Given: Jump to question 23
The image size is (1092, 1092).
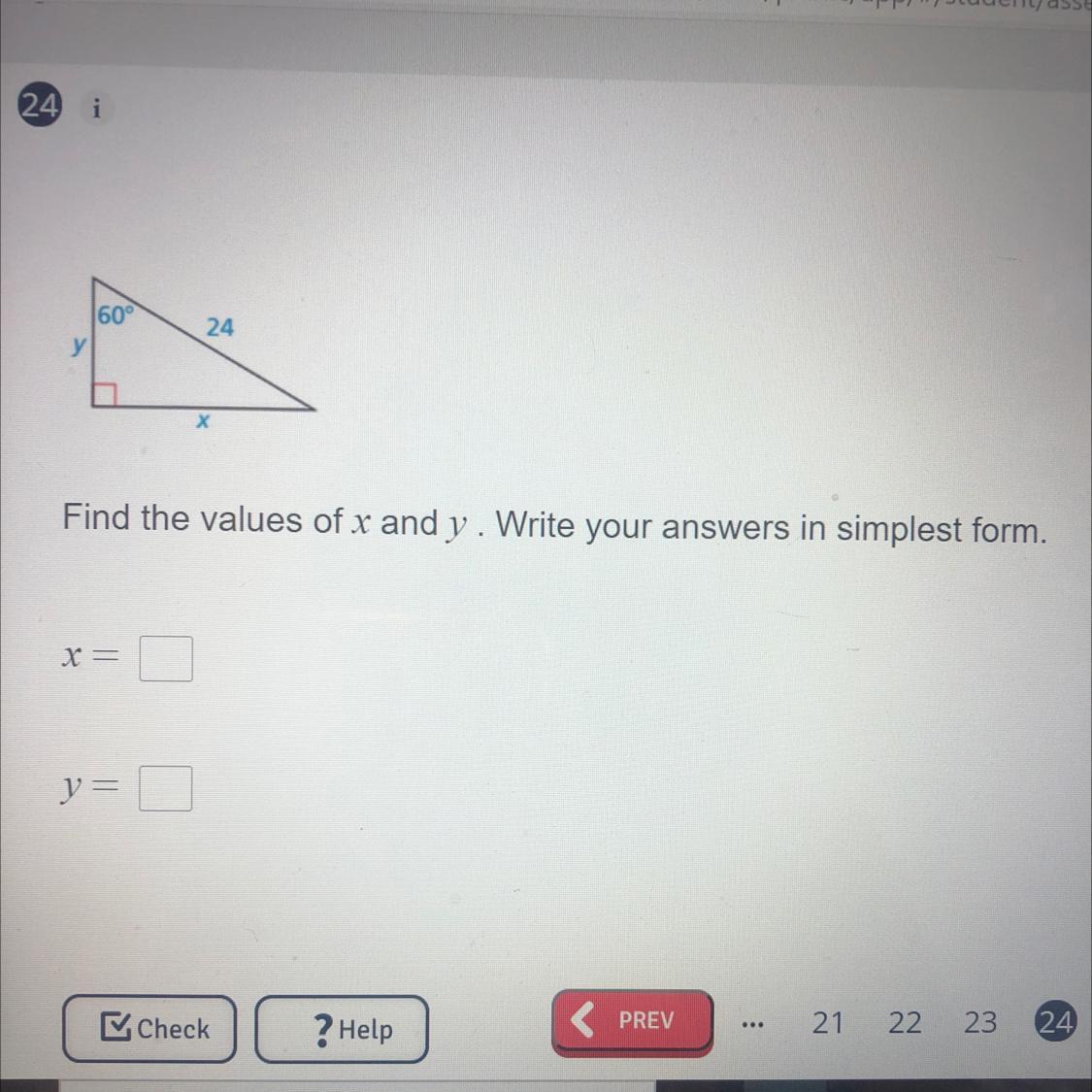Looking at the screenshot, I should (980, 1022).
